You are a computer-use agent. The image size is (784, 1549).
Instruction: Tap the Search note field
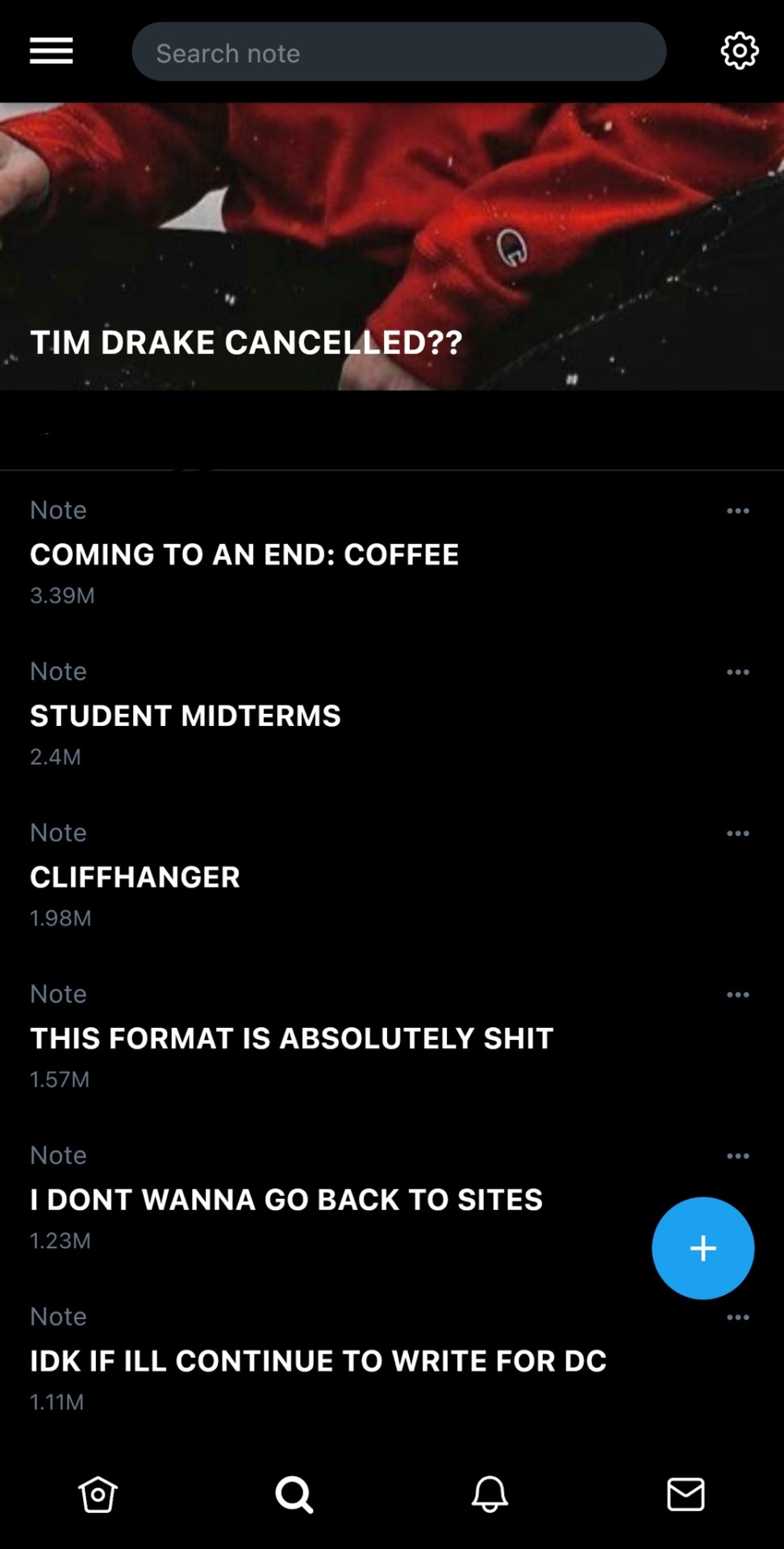point(398,52)
